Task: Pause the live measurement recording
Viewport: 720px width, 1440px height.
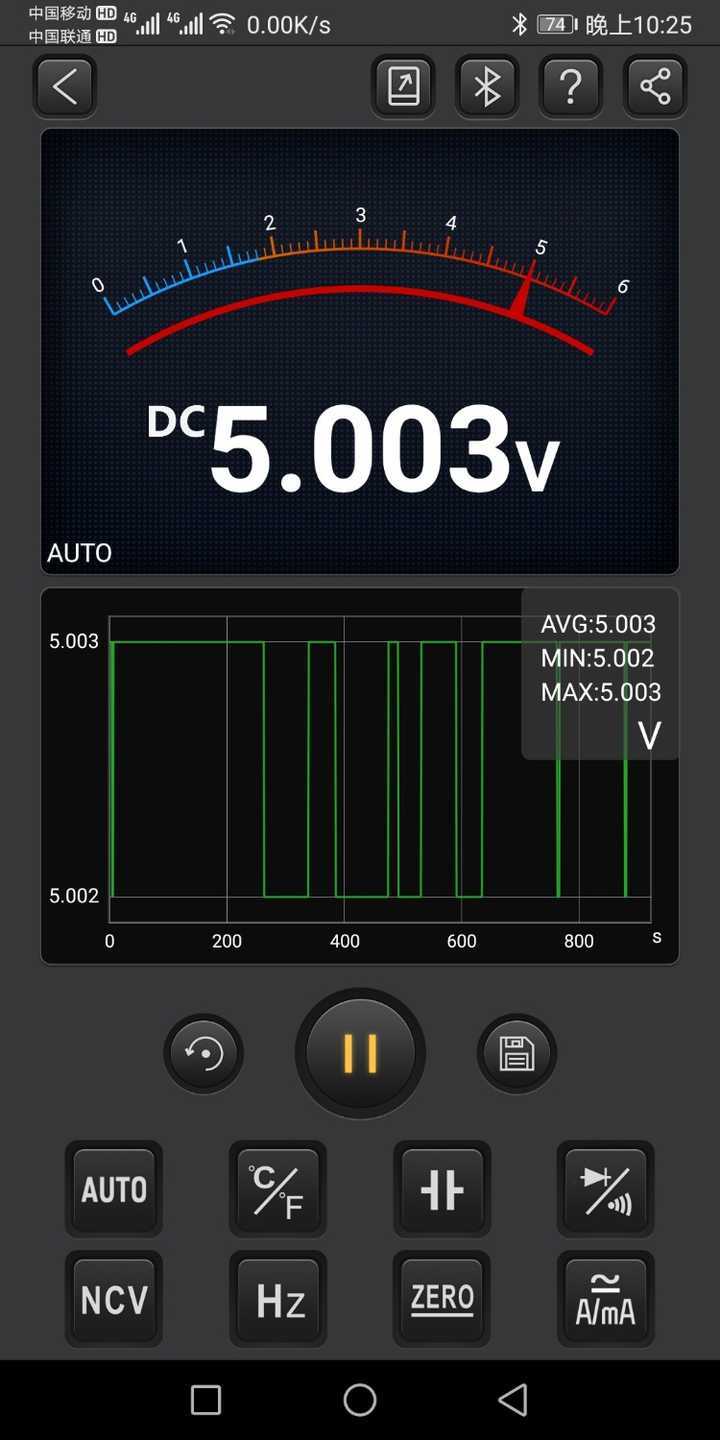Action: coord(360,1053)
